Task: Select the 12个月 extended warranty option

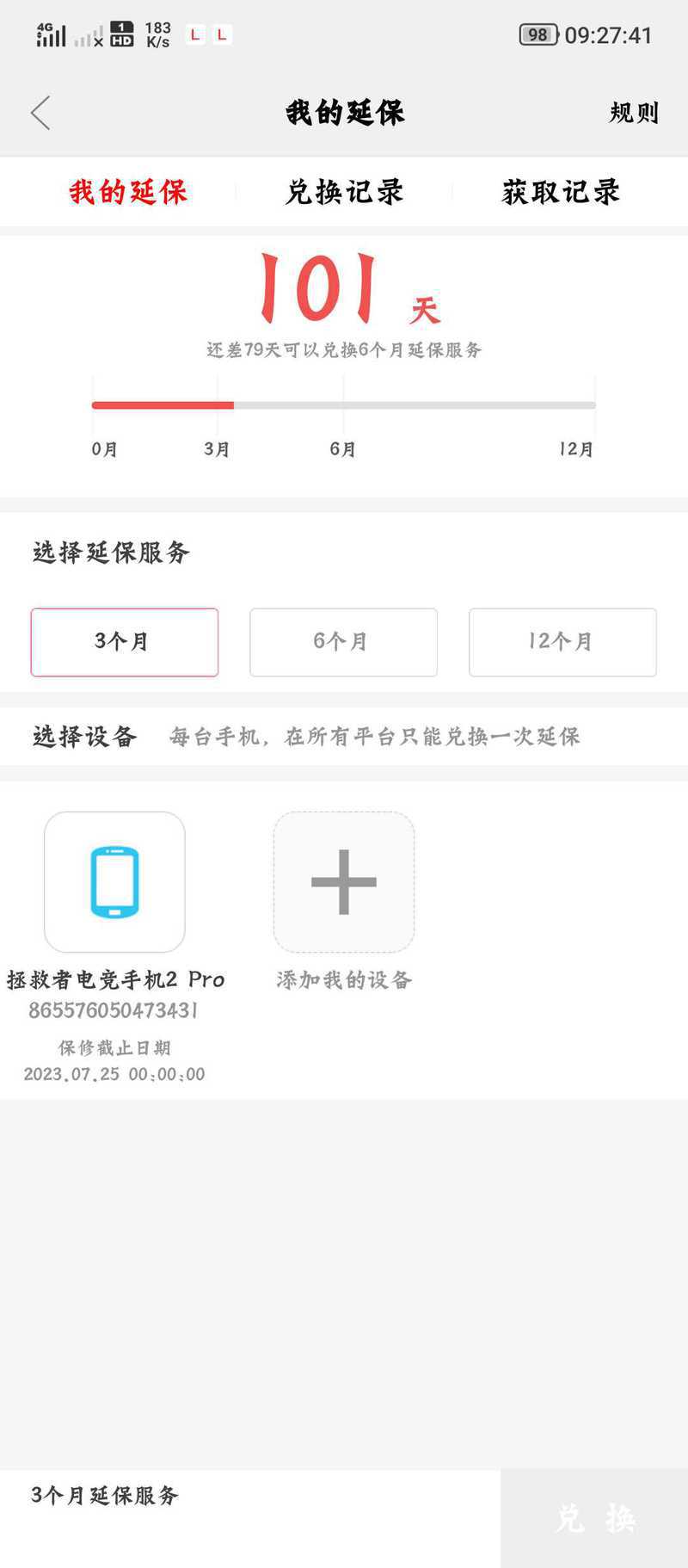Action: coord(562,642)
